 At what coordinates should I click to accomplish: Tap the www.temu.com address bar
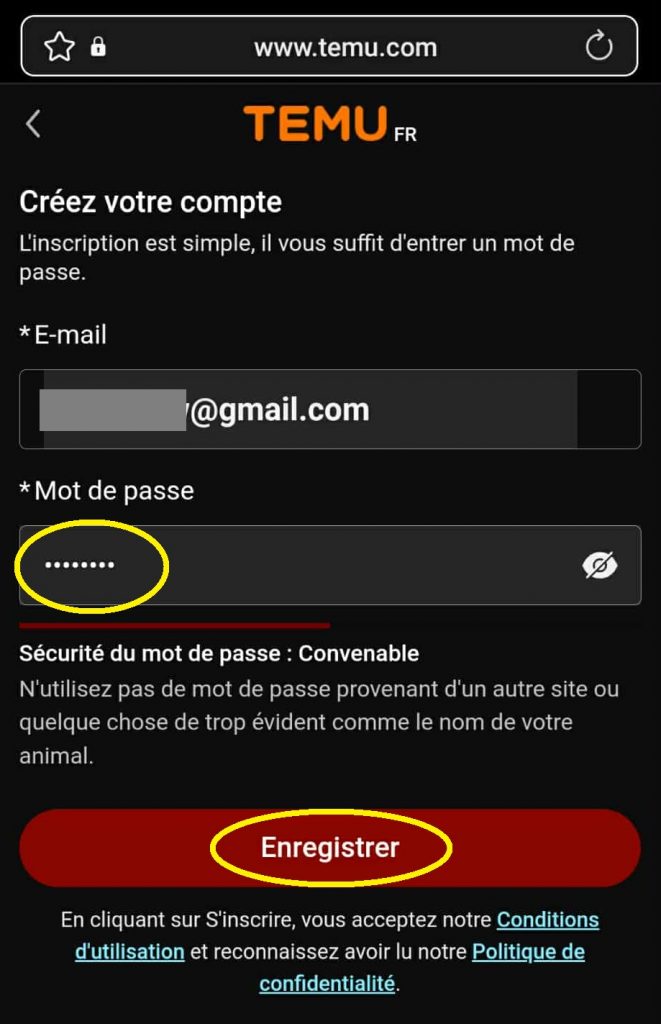pyautogui.click(x=345, y=47)
